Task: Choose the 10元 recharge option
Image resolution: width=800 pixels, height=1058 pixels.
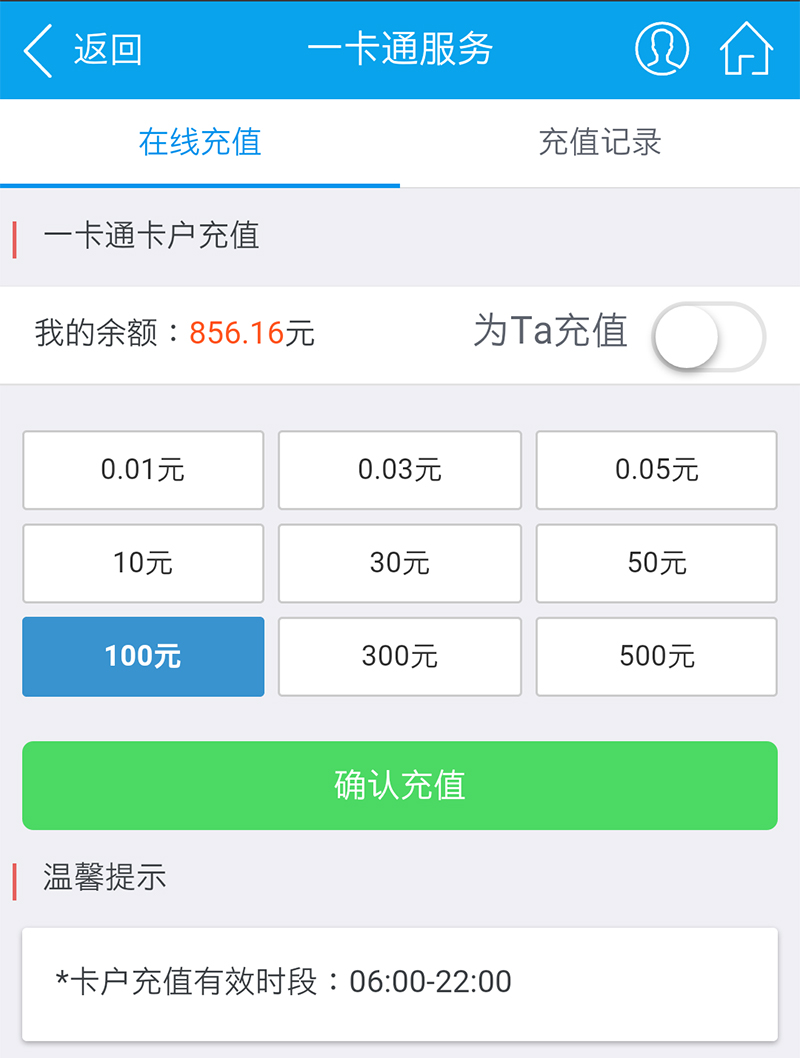Action: tap(143, 563)
